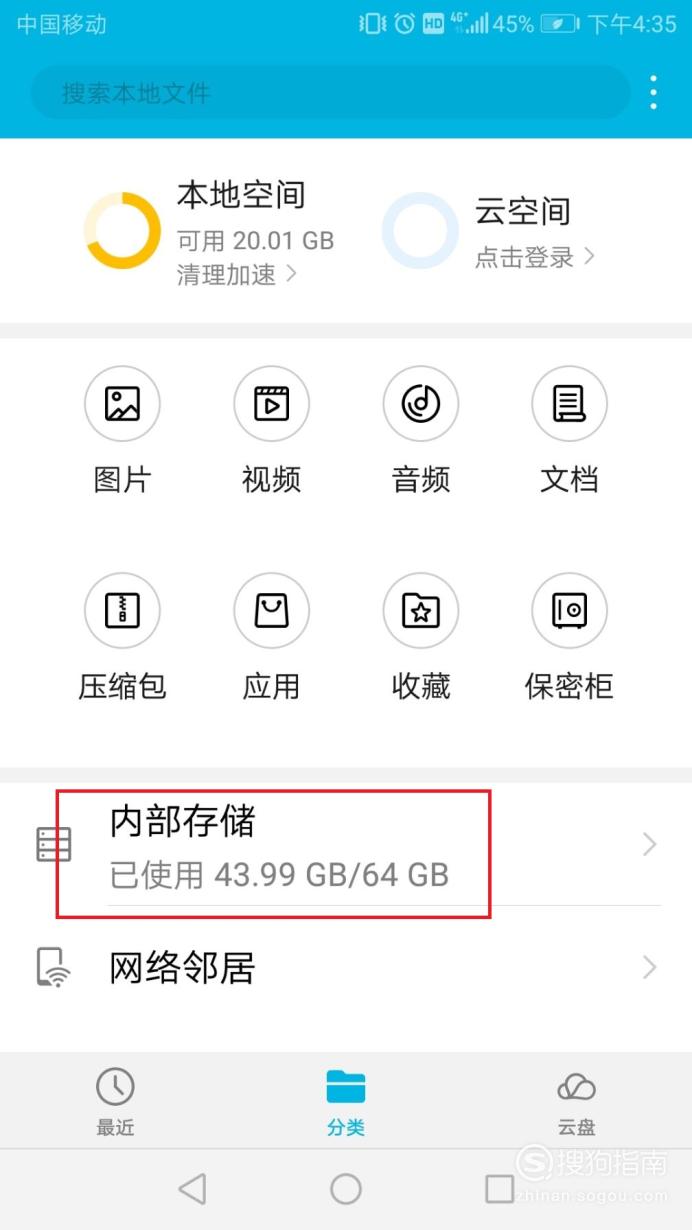Open the 内部存储 row

coord(346,845)
